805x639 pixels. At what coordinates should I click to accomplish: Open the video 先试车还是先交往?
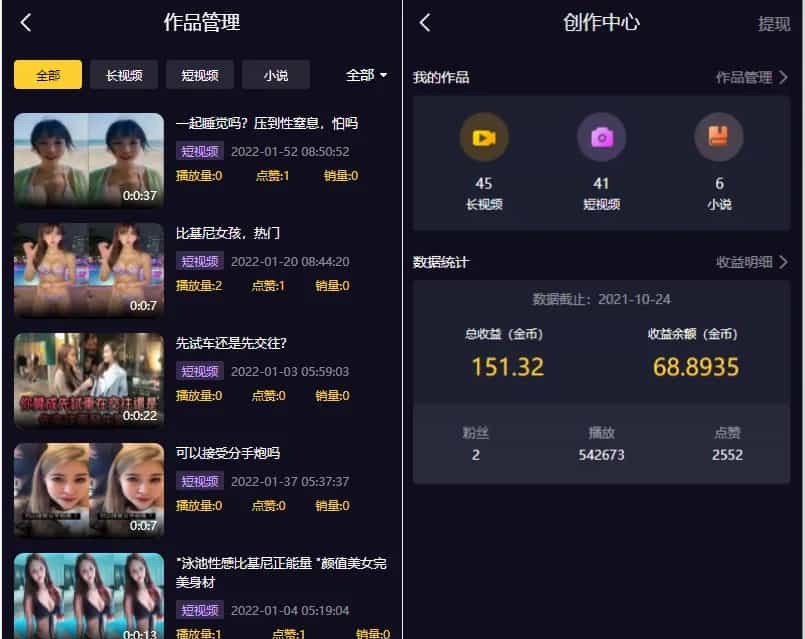231,343
